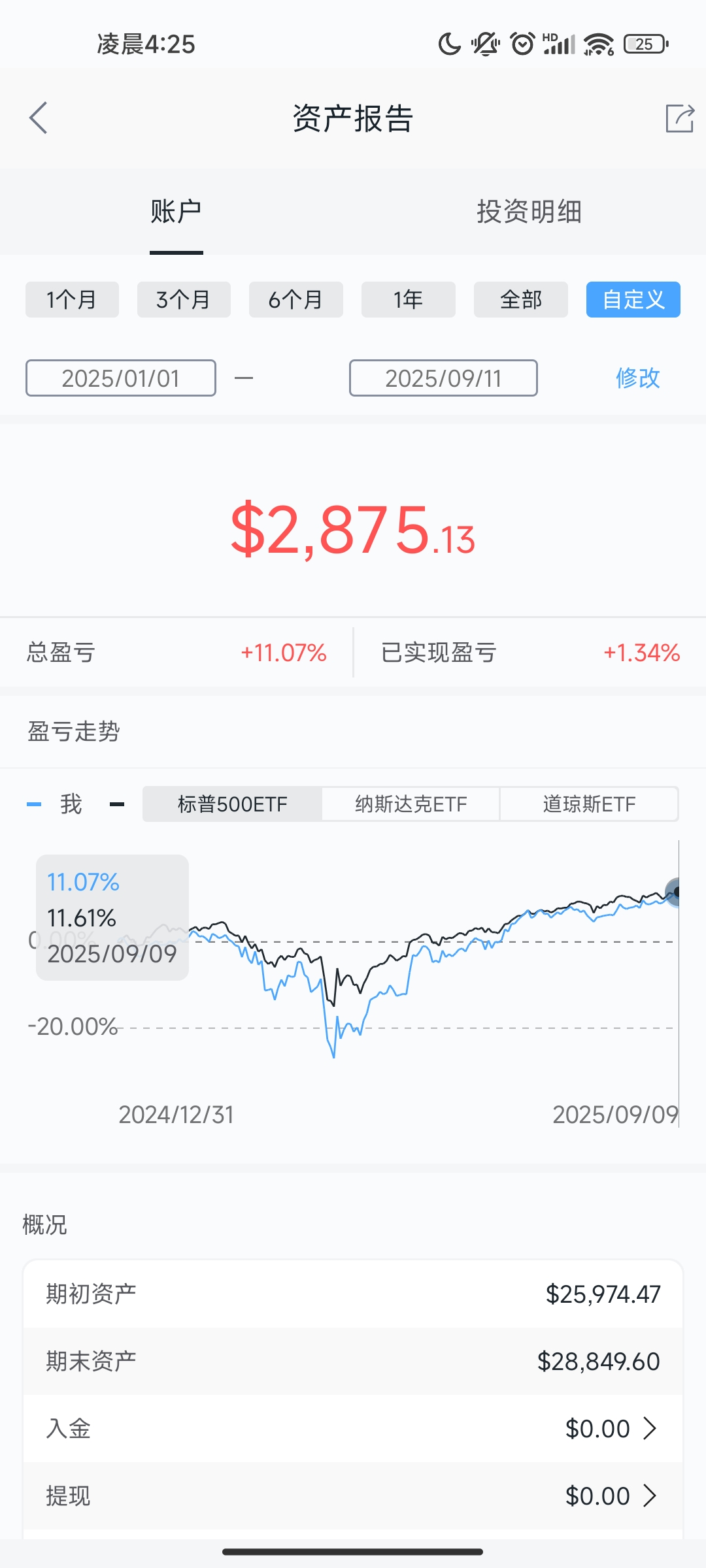This screenshot has height=1568, width=706.
Task: Tap the start date 2025/01/01 field
Action: 121,378
